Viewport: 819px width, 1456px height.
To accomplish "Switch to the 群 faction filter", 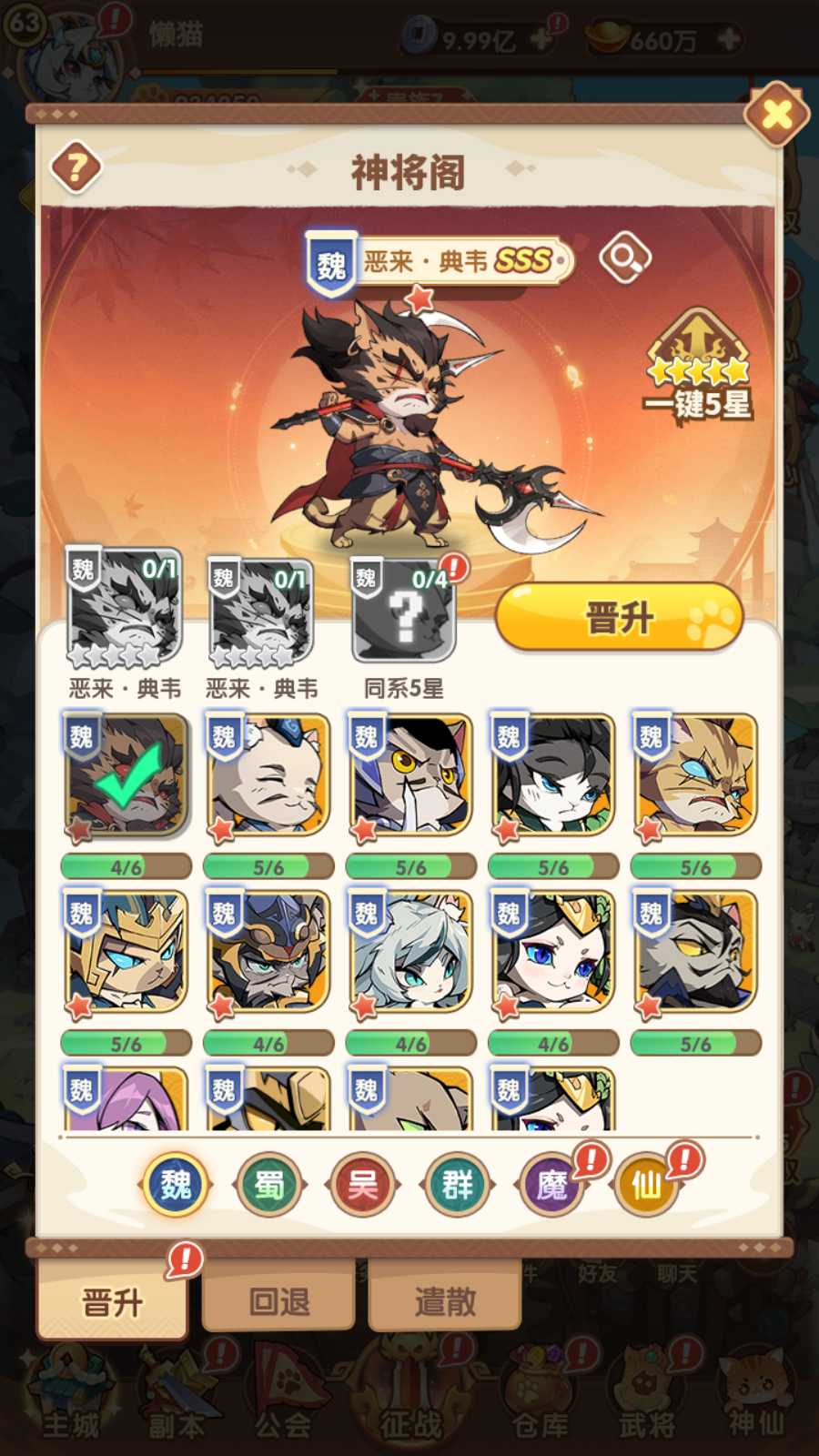I will click(x=457, y=1185).
